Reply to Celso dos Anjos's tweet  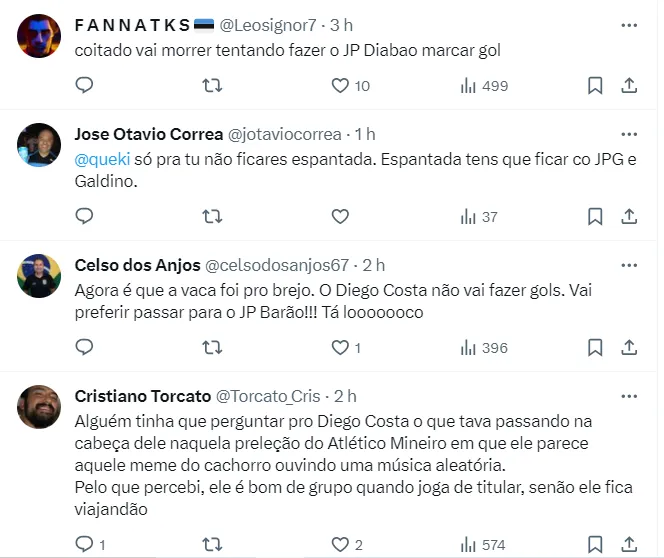pyautogui.click(x=85, y=347)
